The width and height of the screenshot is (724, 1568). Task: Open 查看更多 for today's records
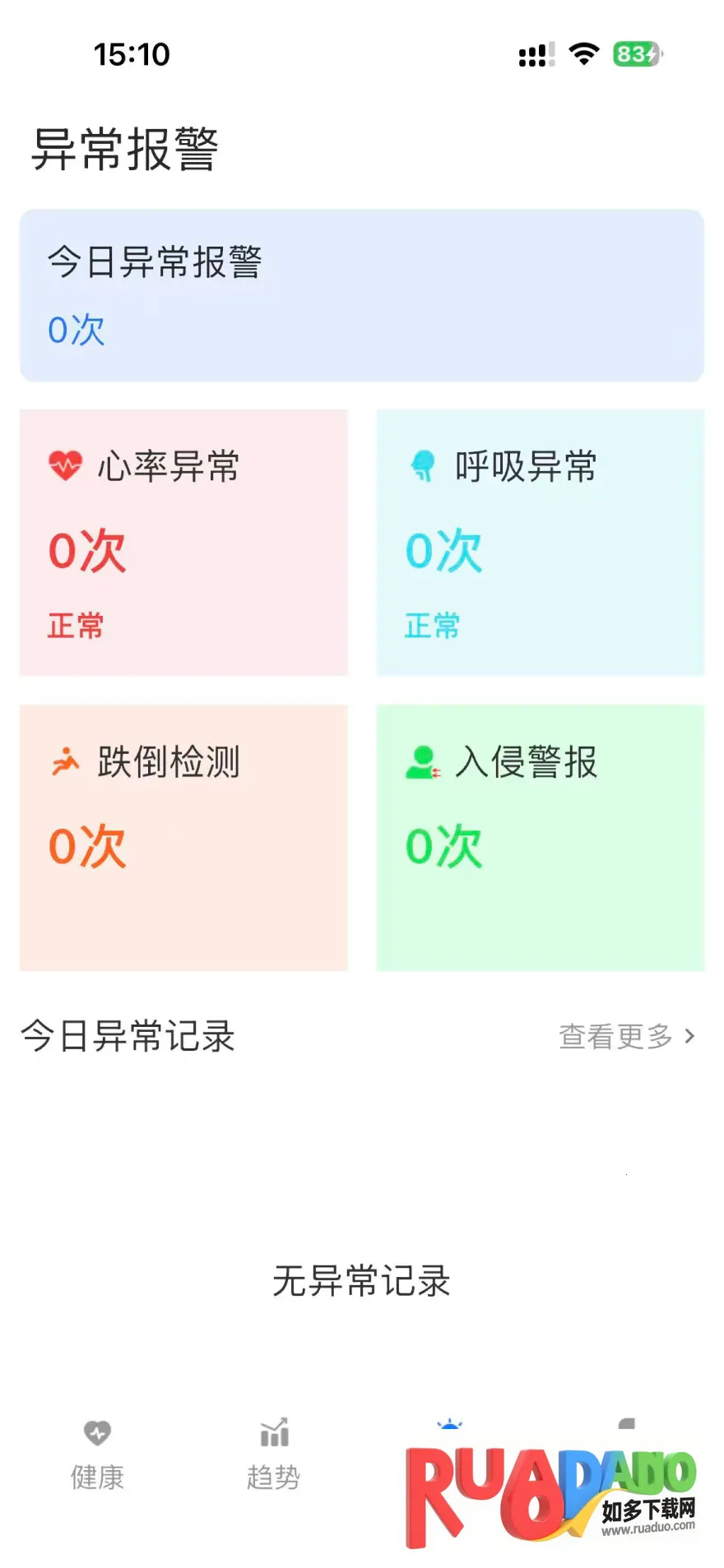[627, 1037]
